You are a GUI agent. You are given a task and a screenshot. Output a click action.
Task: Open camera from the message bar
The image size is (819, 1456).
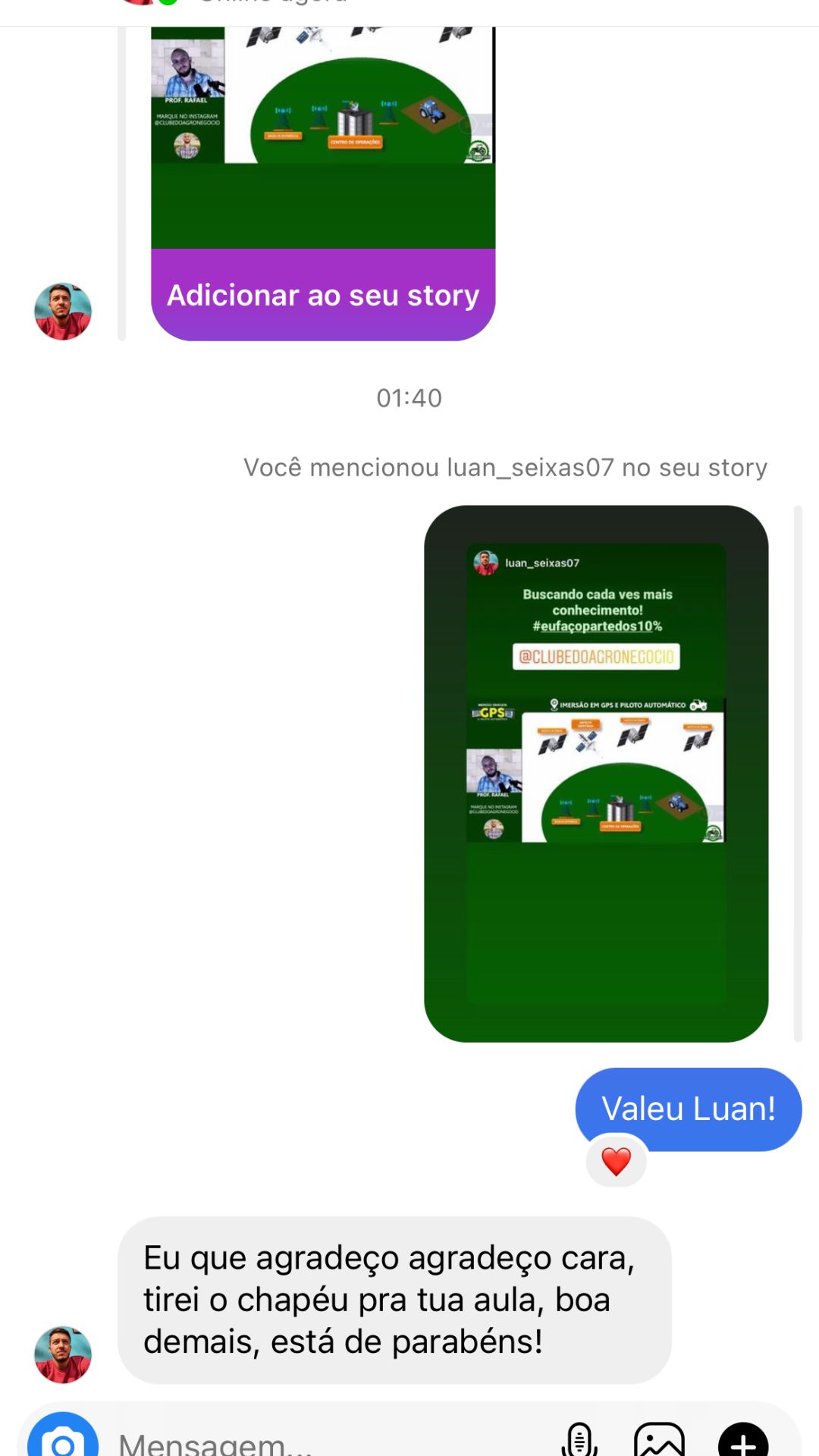click(x=63, y=1439)
